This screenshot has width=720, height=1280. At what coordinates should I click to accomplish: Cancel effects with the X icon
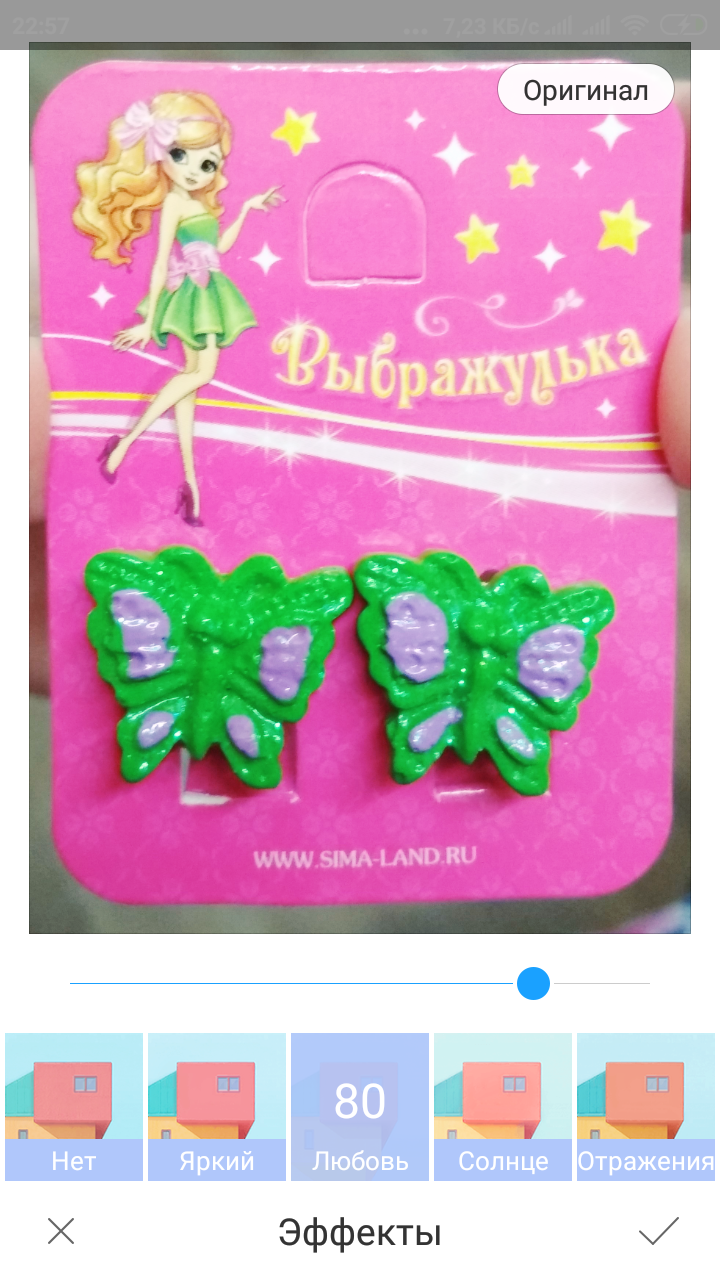pyautogui.click(x=61, y=1231)
